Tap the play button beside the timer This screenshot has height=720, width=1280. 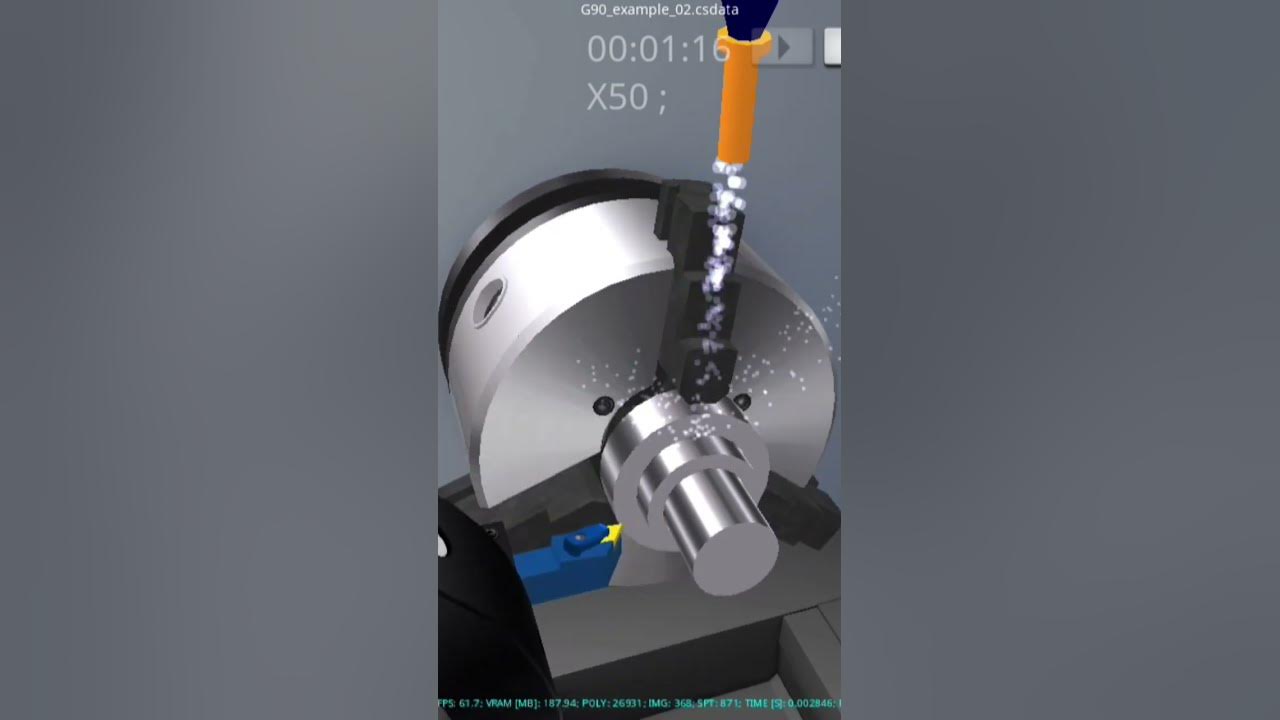point(783,47)
